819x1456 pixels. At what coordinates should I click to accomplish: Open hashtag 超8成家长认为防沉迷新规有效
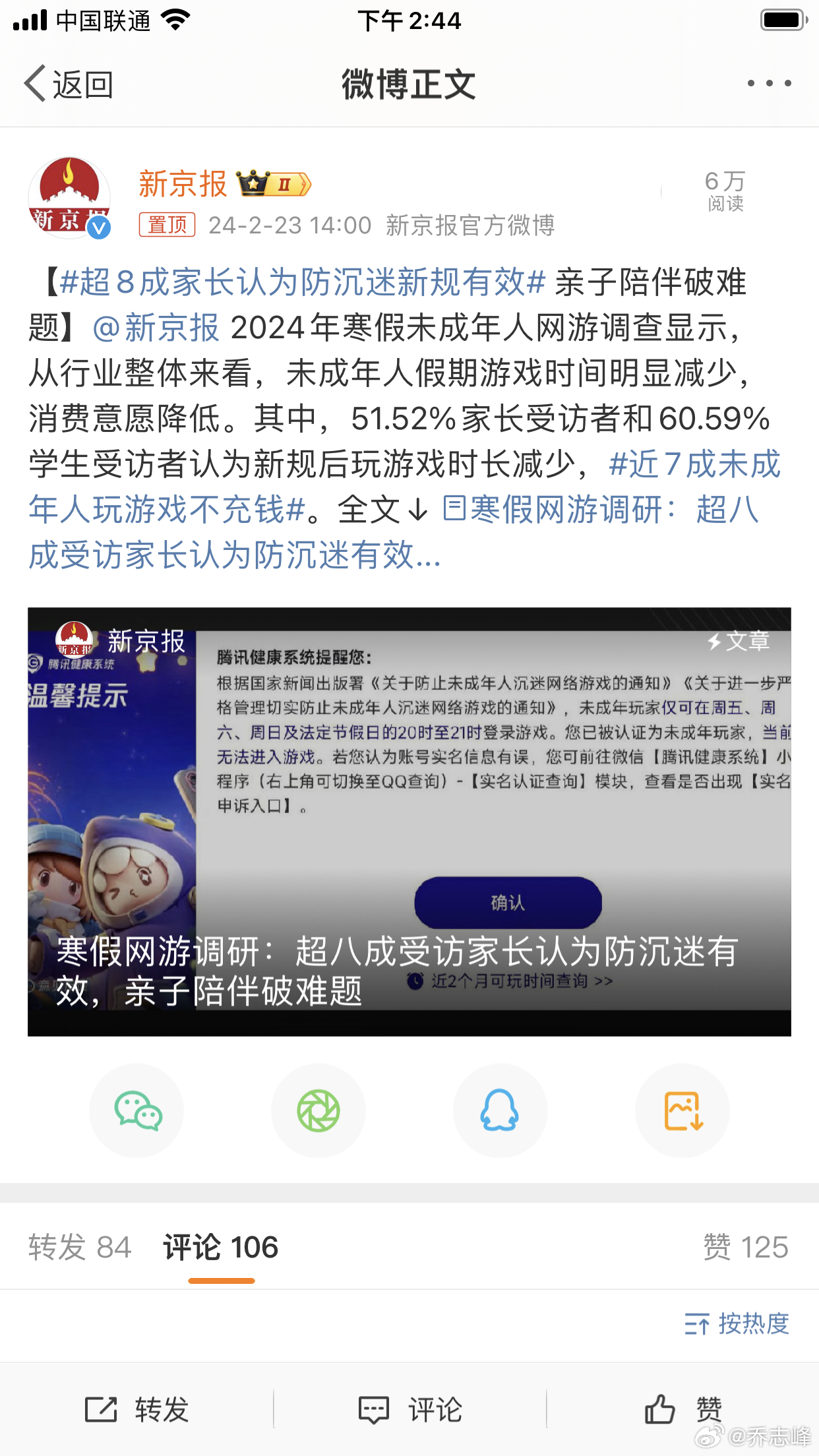click(x=302, y=282)
